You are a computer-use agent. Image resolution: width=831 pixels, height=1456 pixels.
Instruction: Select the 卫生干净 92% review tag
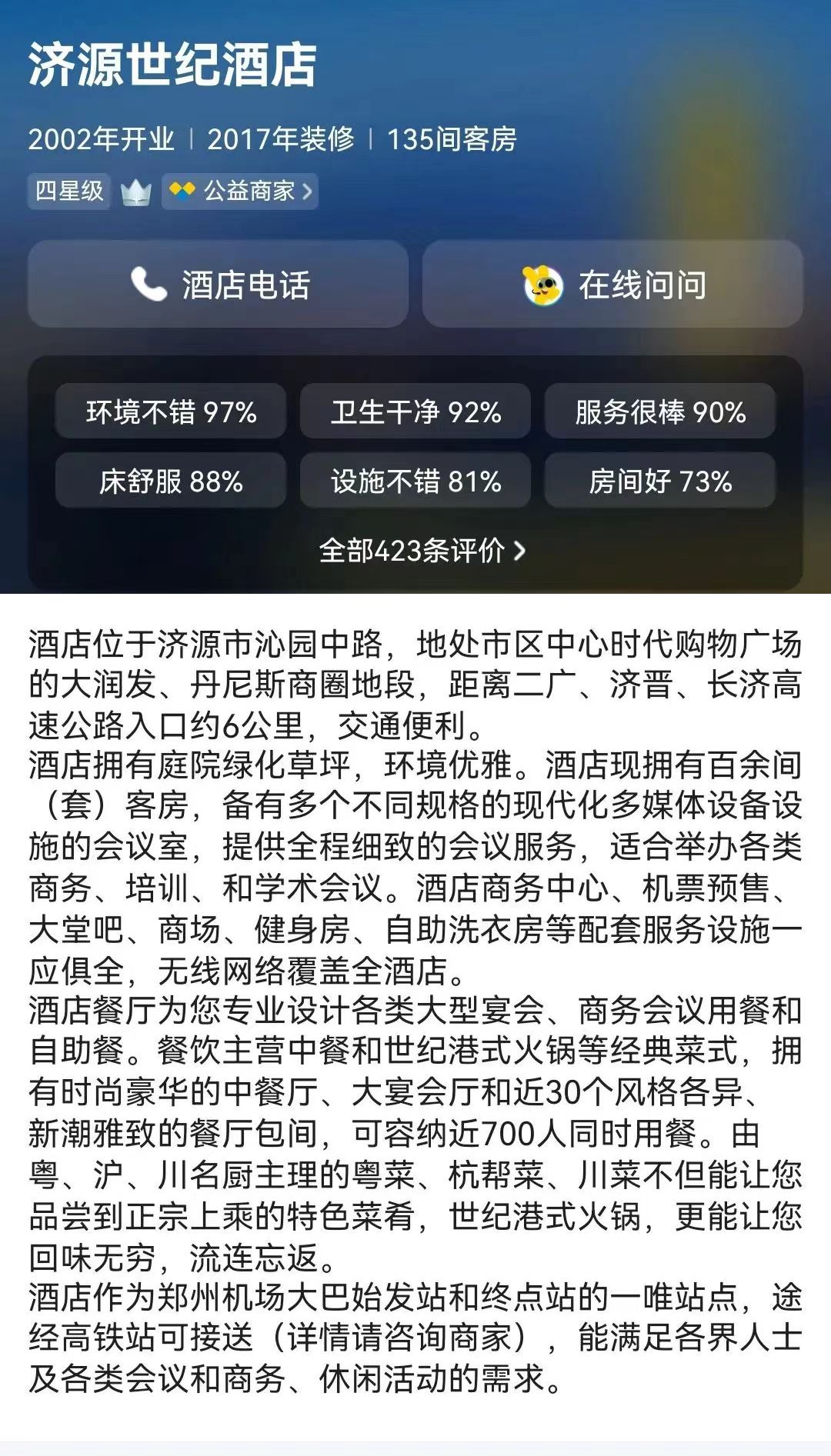tap(415, 411)
